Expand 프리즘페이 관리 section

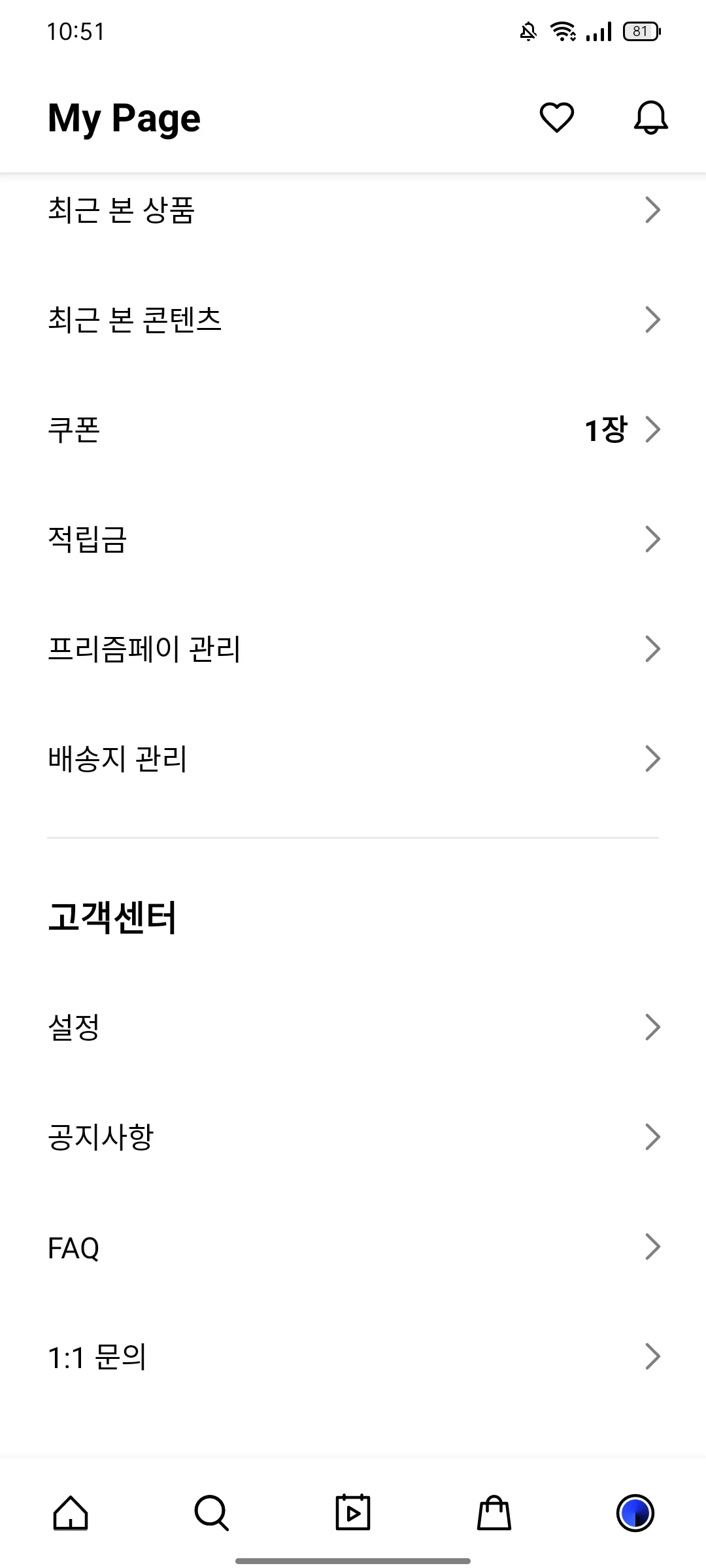(x=353, y=648)
